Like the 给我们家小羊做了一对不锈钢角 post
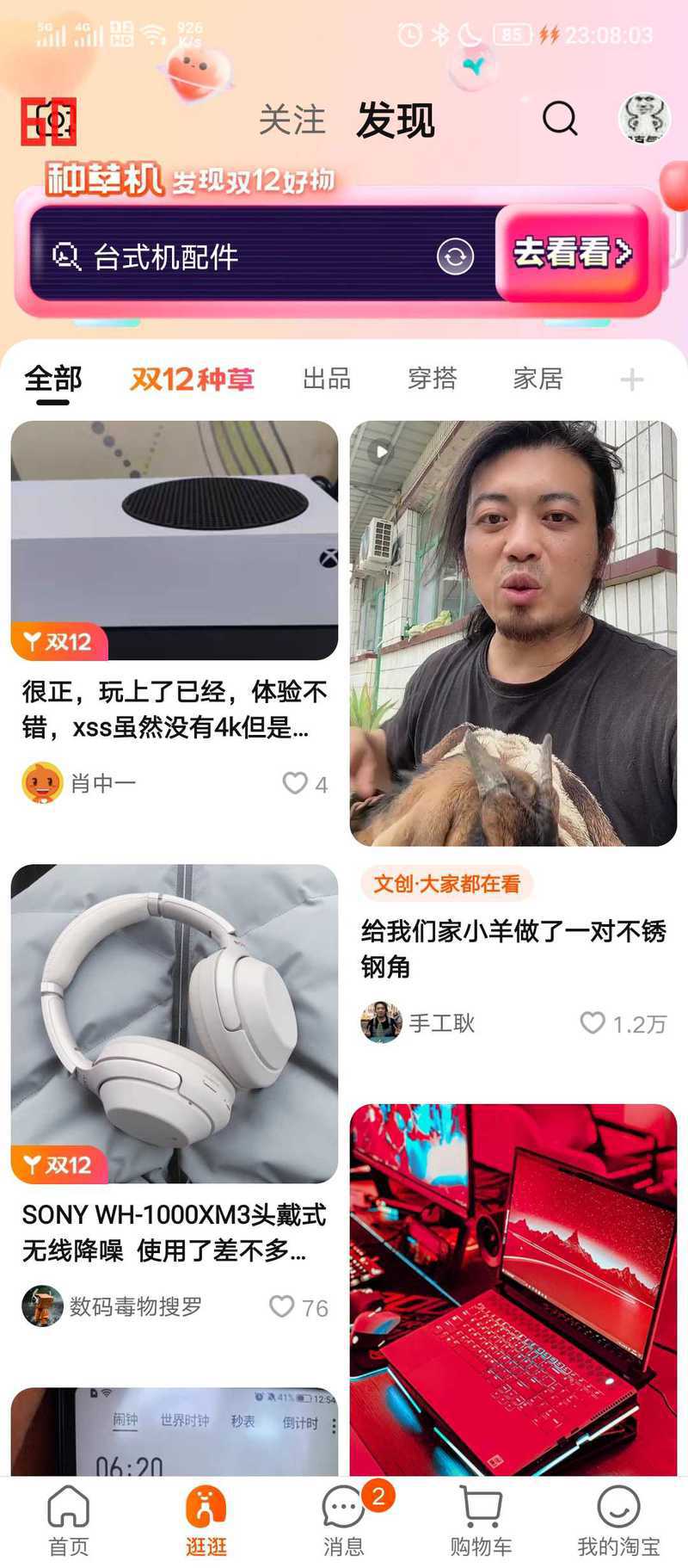688x1568 pixels. [593, 1022]
